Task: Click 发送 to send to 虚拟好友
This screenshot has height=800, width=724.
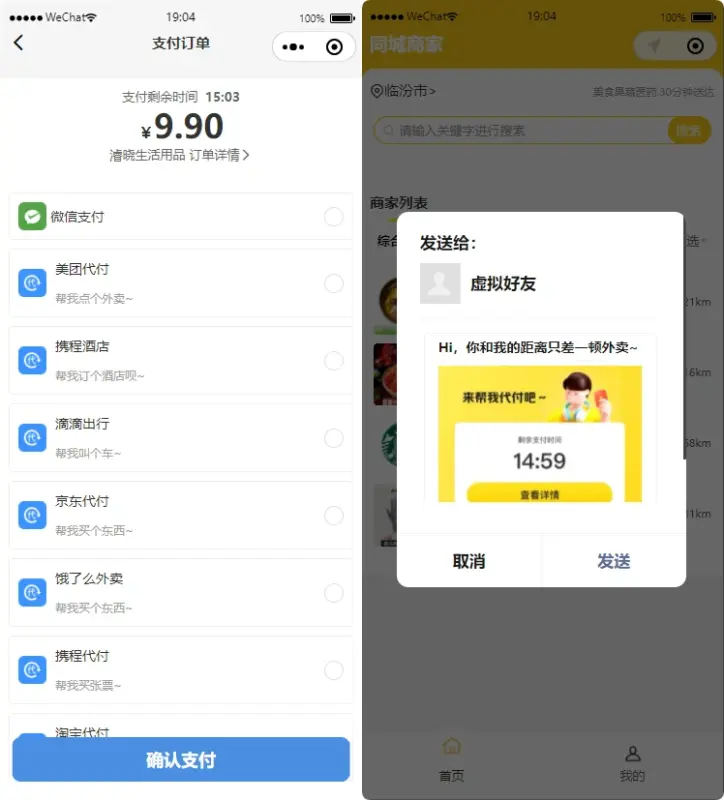Action: pyautogui.click(x=613, y=562)
